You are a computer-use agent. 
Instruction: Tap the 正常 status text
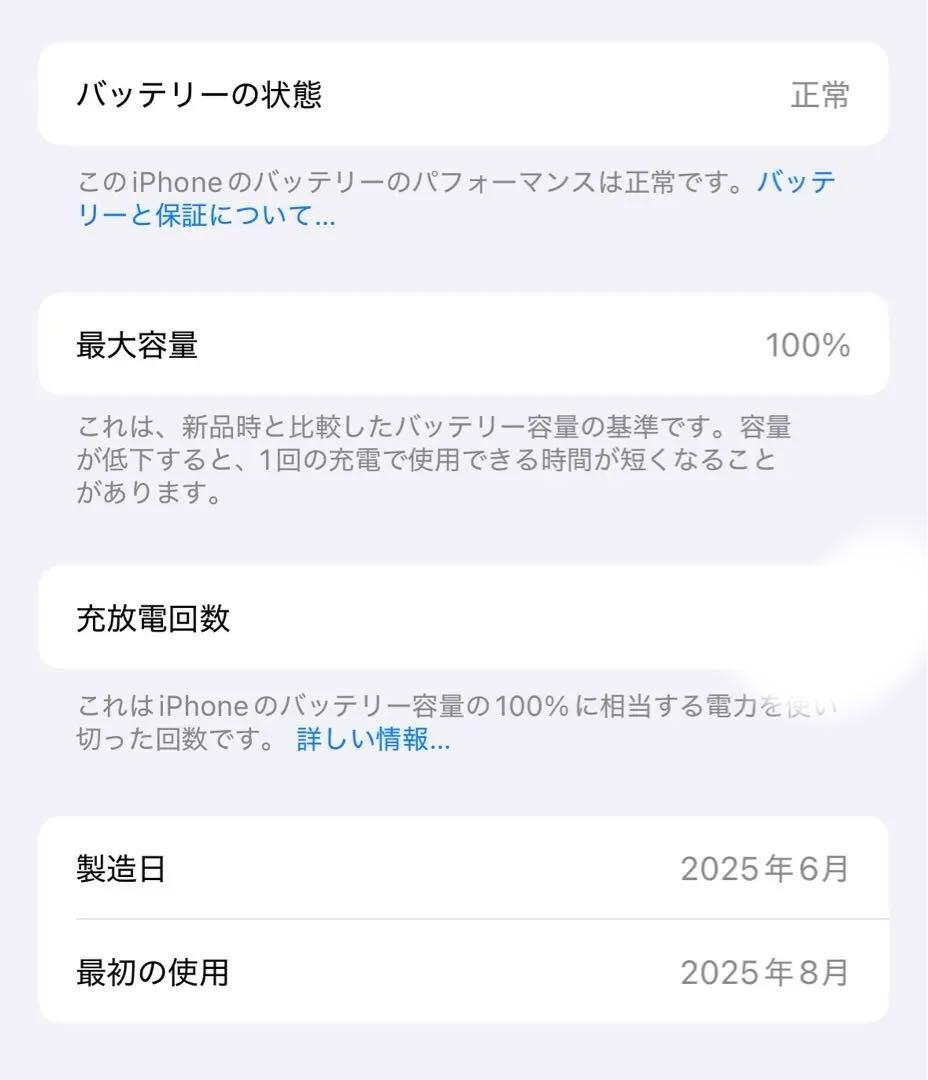tap(822, 94)
